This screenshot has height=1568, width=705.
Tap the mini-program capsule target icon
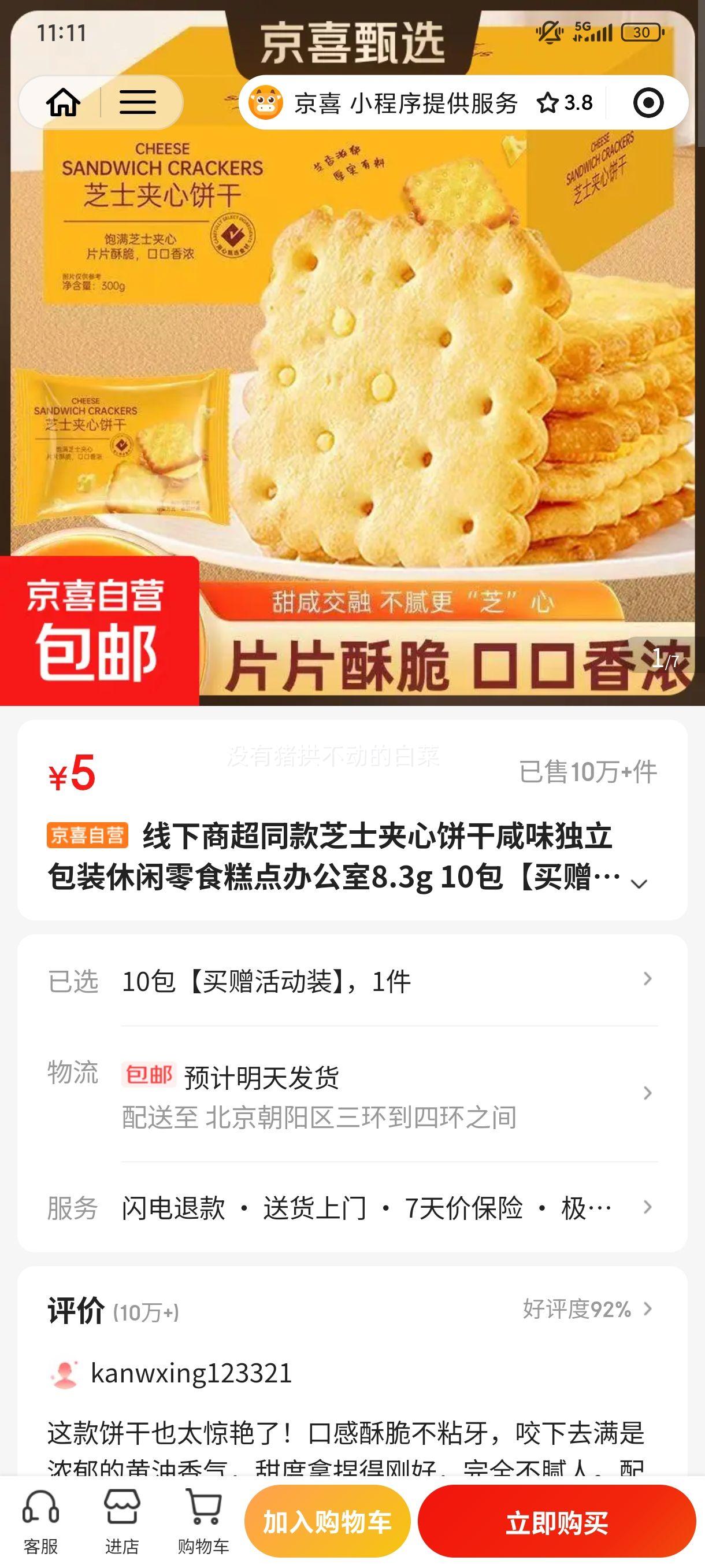point(648,102)
